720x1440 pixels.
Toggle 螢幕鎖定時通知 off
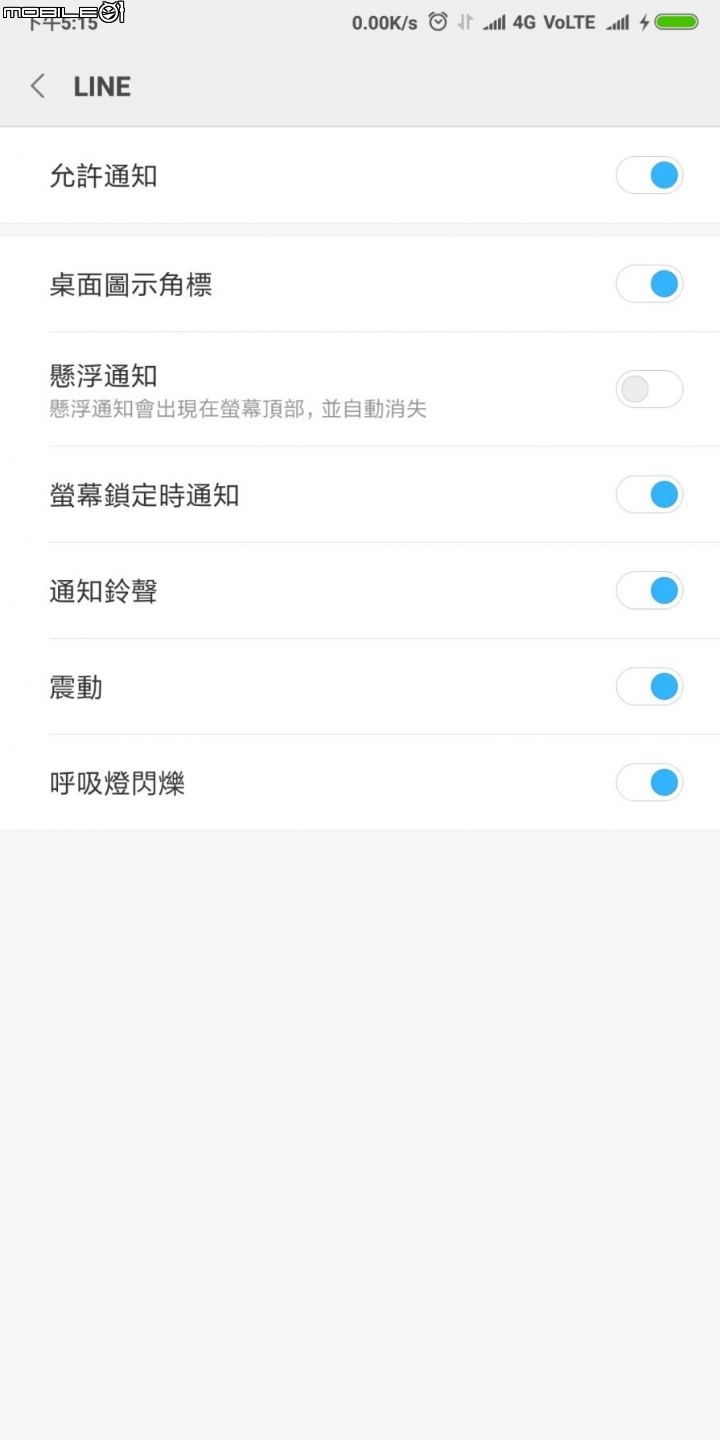[x=649, y=494]
